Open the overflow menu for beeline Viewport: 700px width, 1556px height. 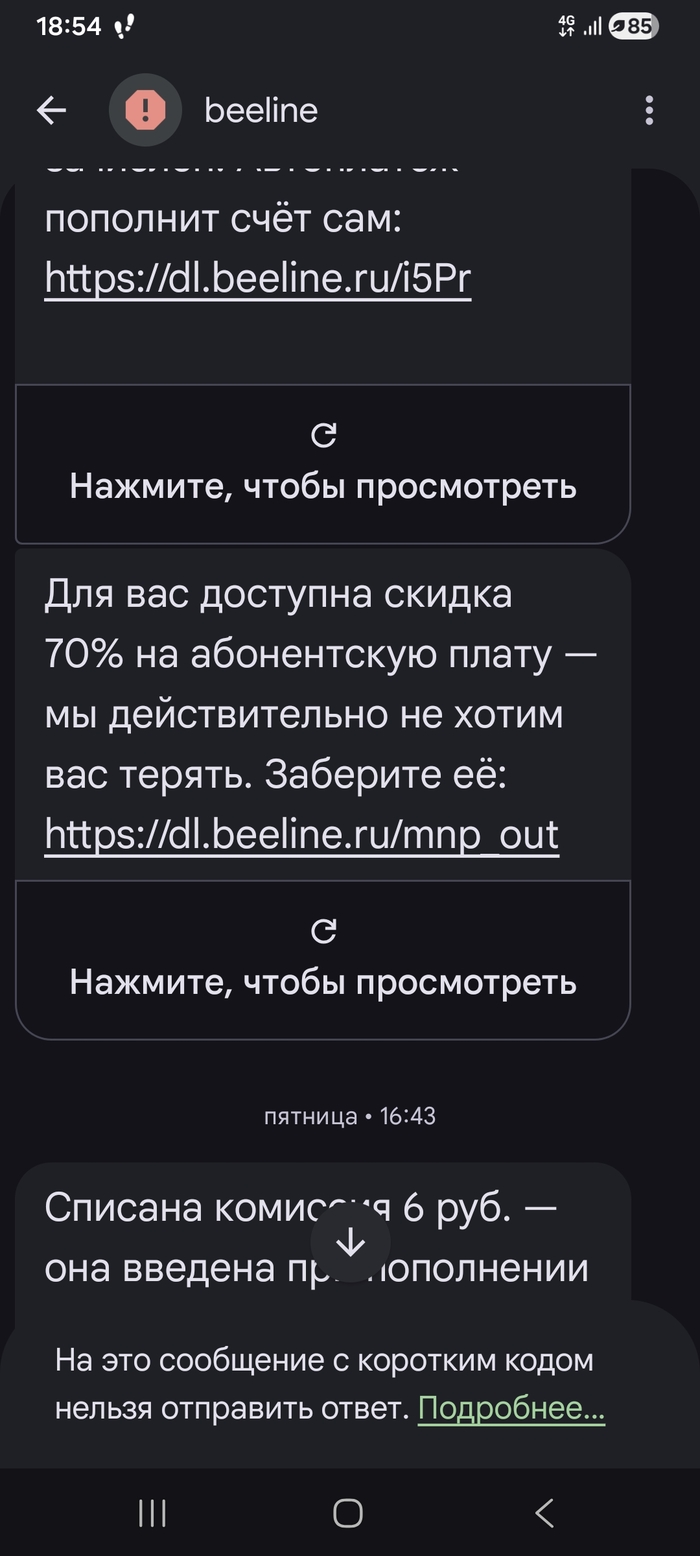pos(649,110)
